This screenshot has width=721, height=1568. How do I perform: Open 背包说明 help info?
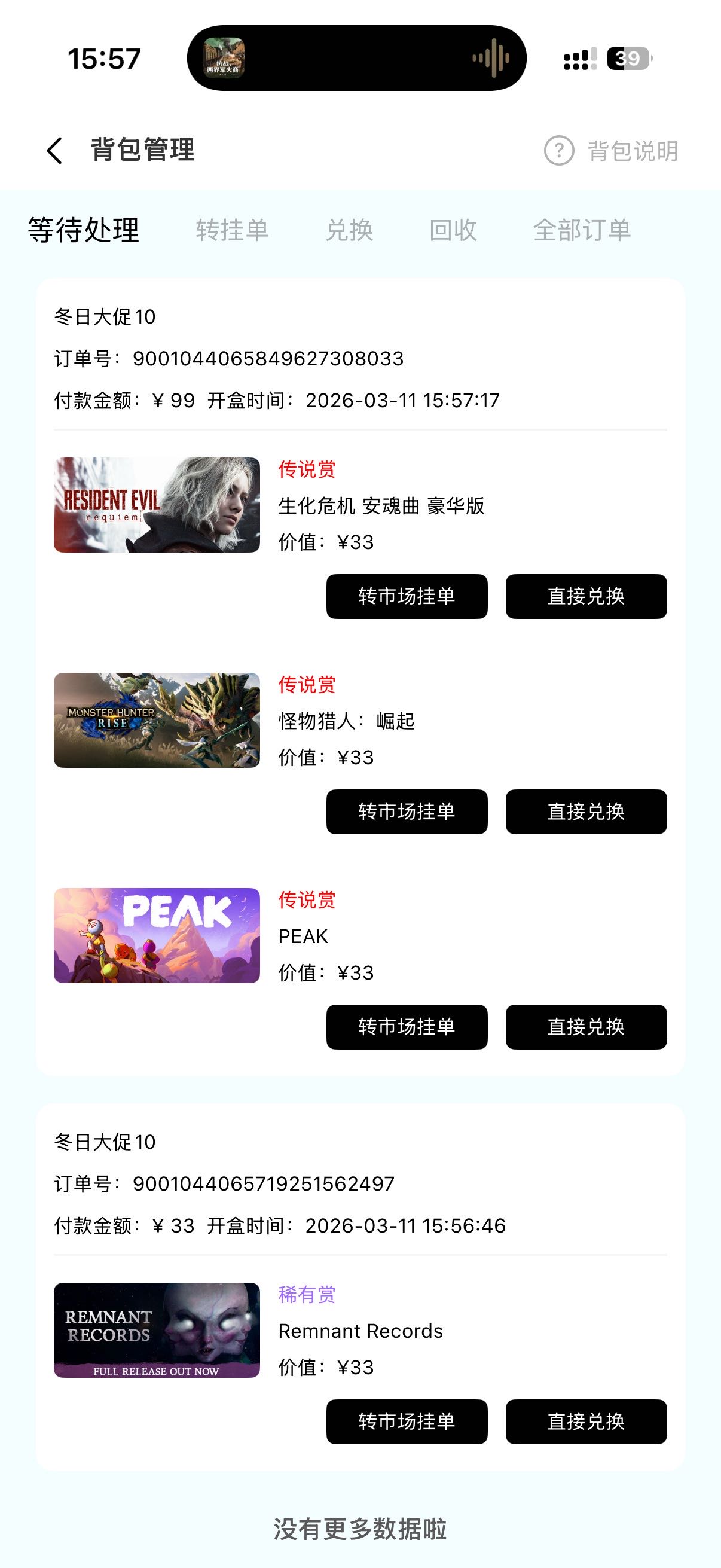[611, 151]
